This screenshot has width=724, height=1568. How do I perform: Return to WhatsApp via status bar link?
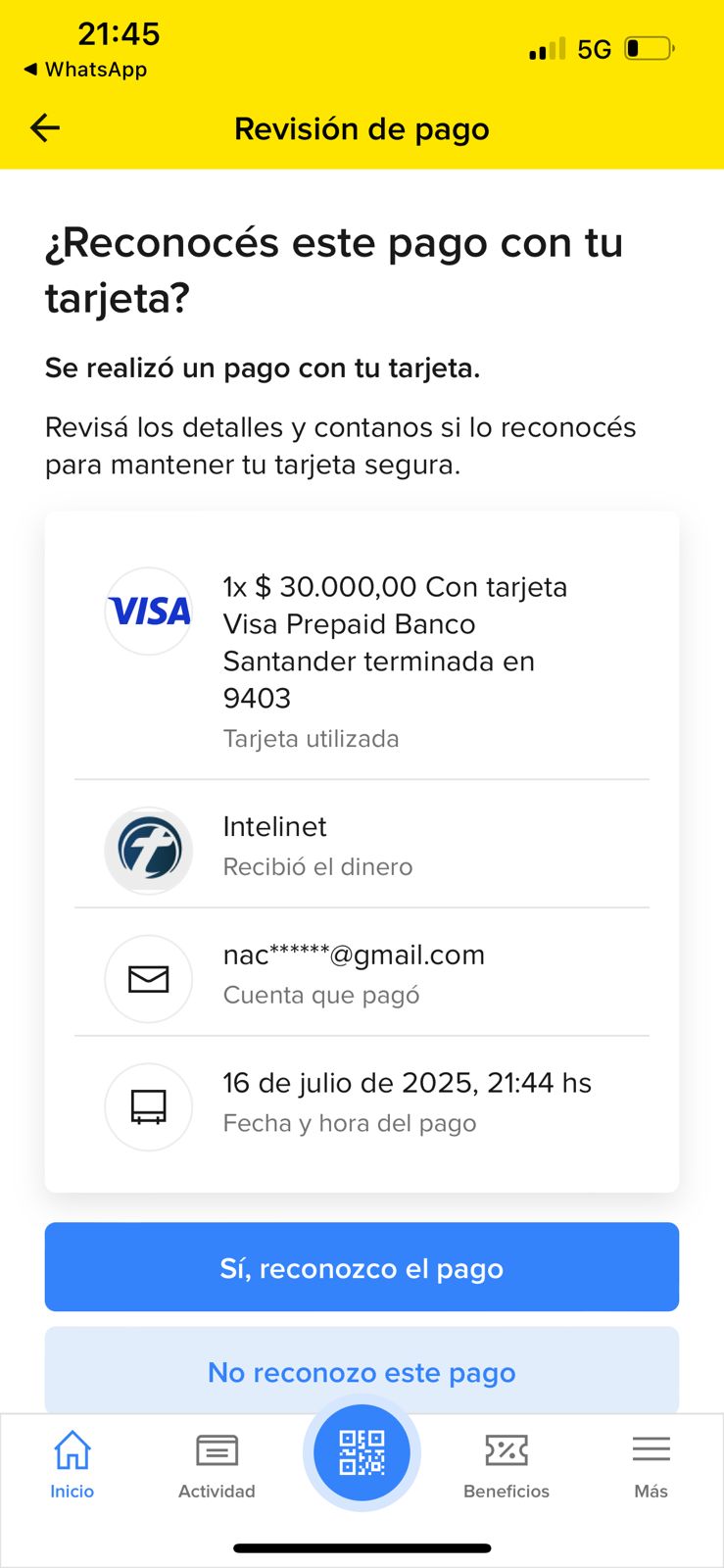pyautogui.click(x=86, y=70)
